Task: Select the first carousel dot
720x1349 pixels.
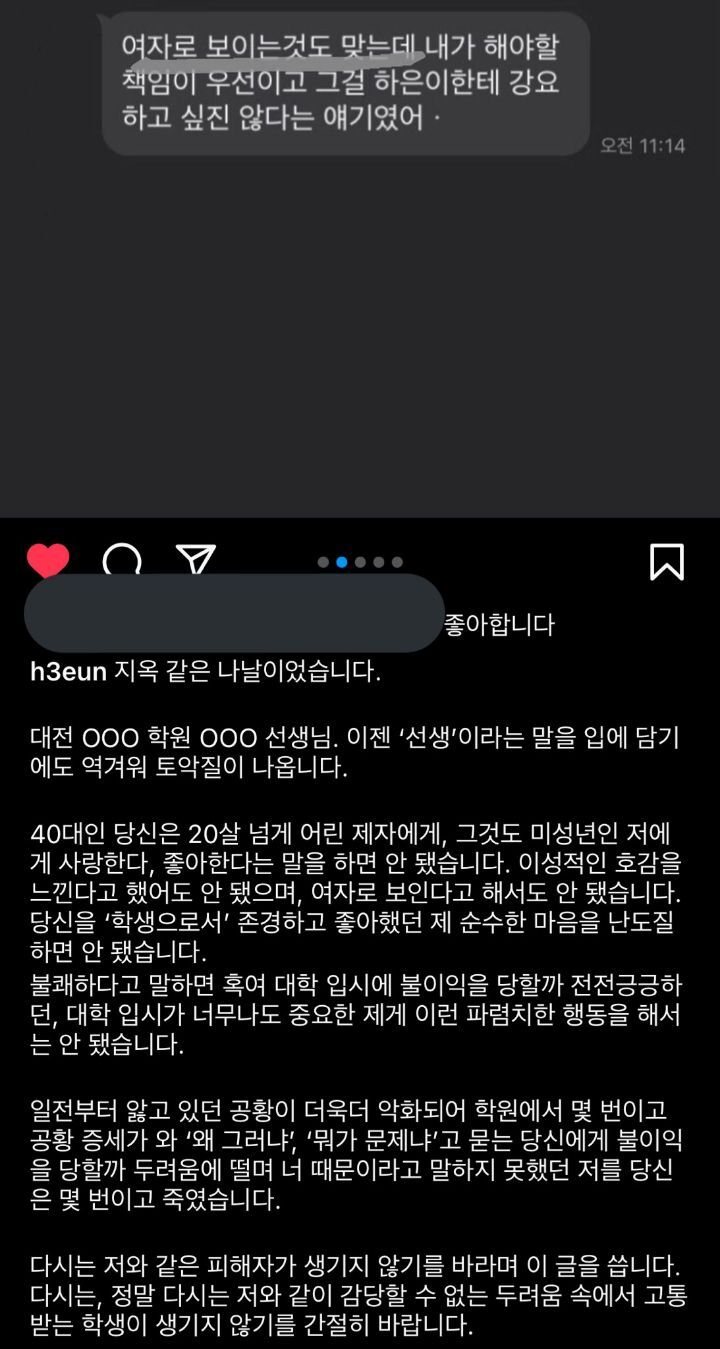Action: point(323,562)
